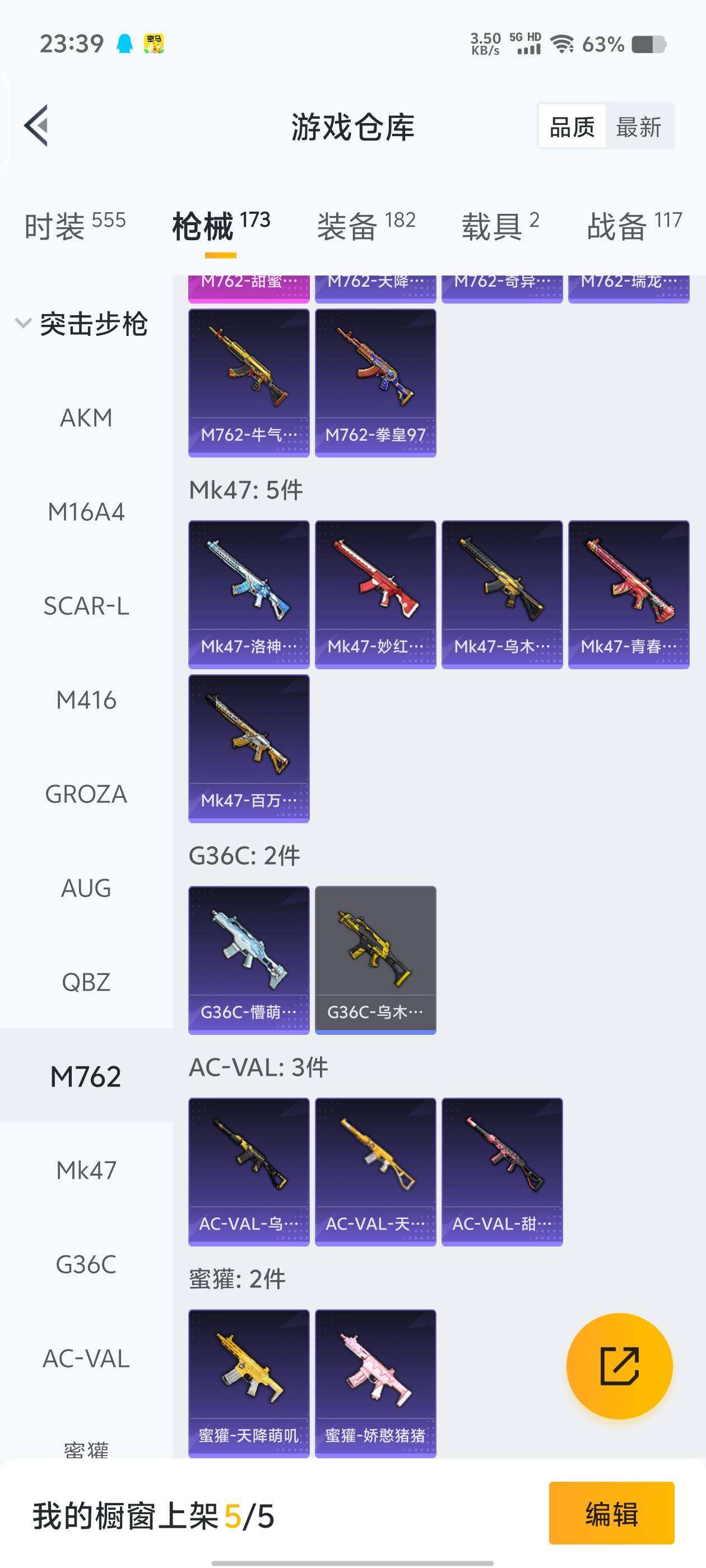Select M416 in the sidebar
This screenshot has height=1568, width=706.
click(86, 700)
